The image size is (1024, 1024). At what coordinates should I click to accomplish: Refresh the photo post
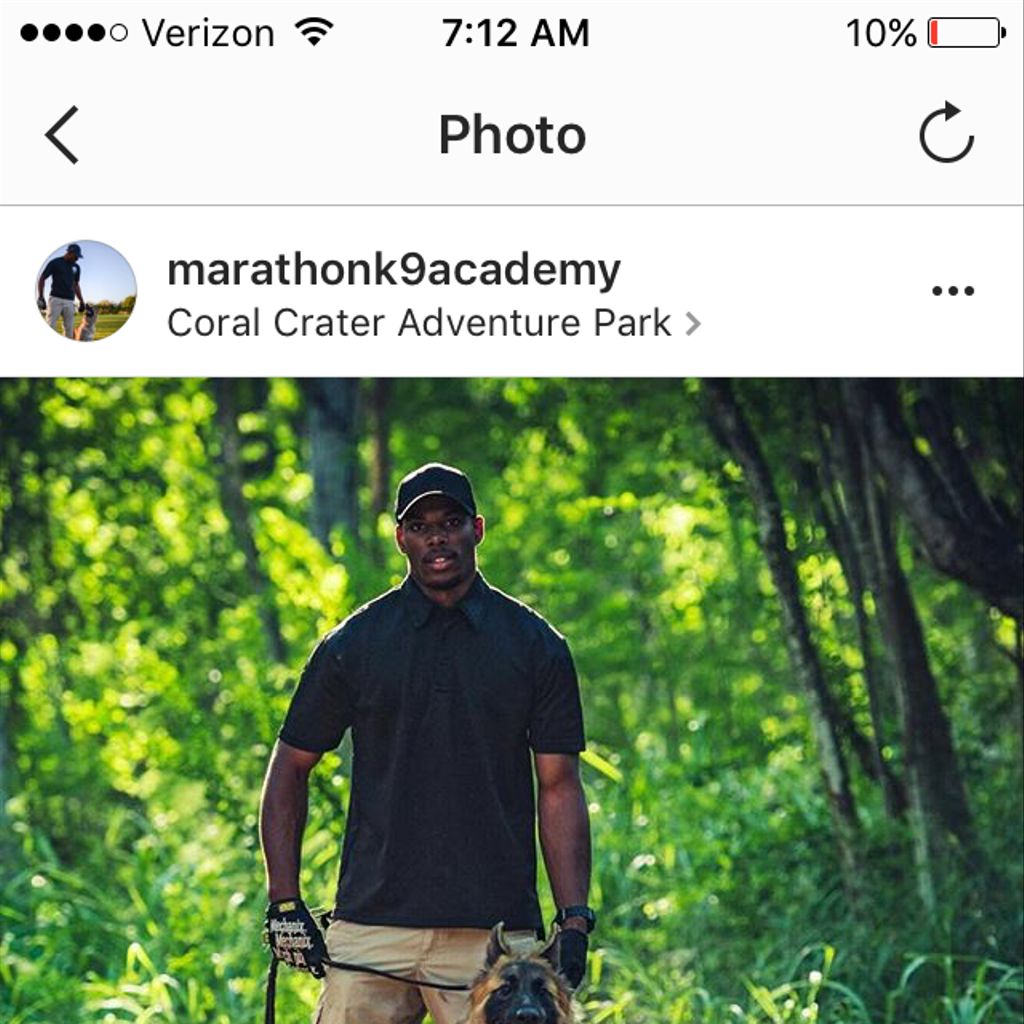click(946, 133)
